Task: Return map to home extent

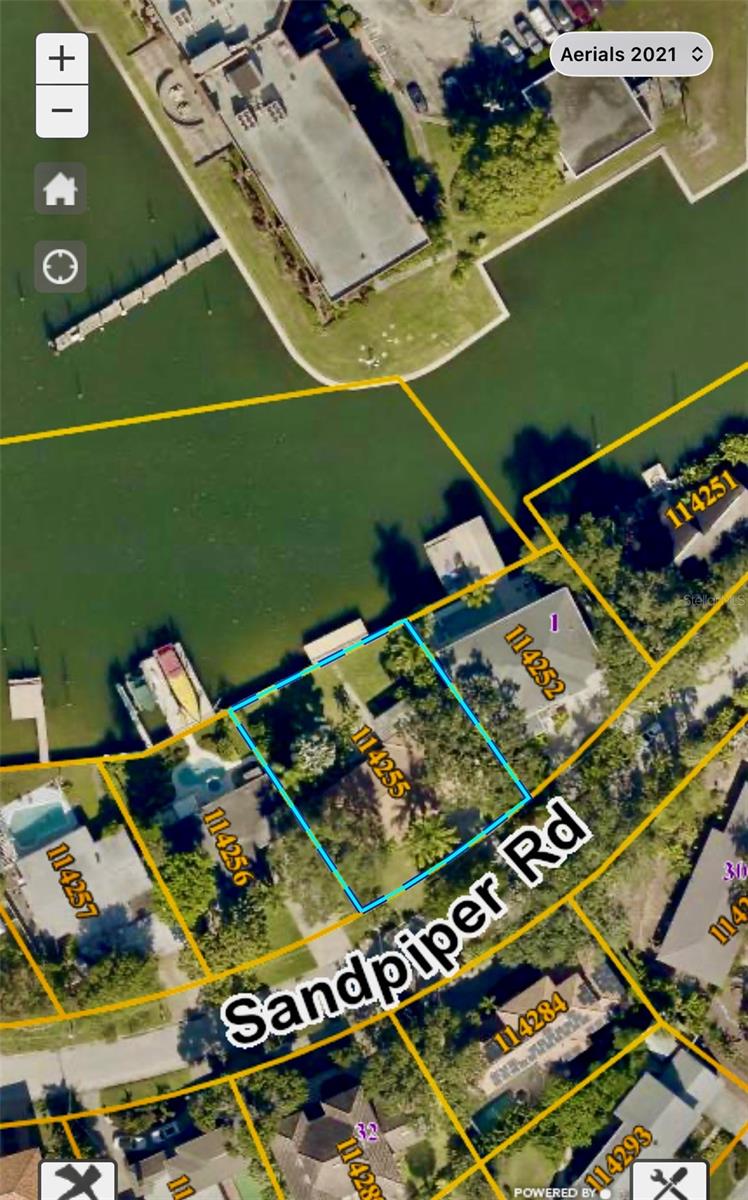Action: click(x=61, y=189)
